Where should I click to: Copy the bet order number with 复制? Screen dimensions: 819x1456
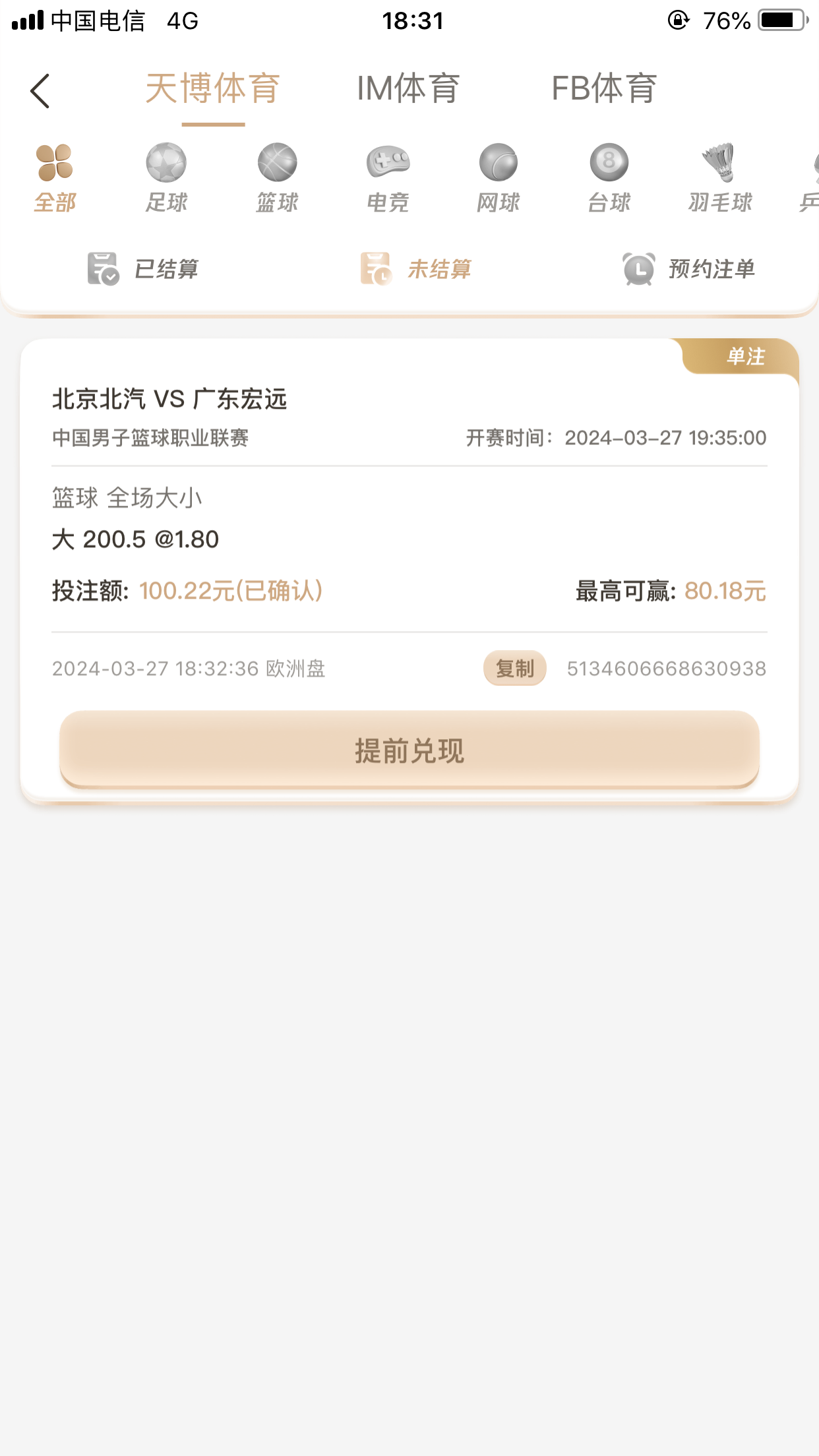[x=514, y=669]
